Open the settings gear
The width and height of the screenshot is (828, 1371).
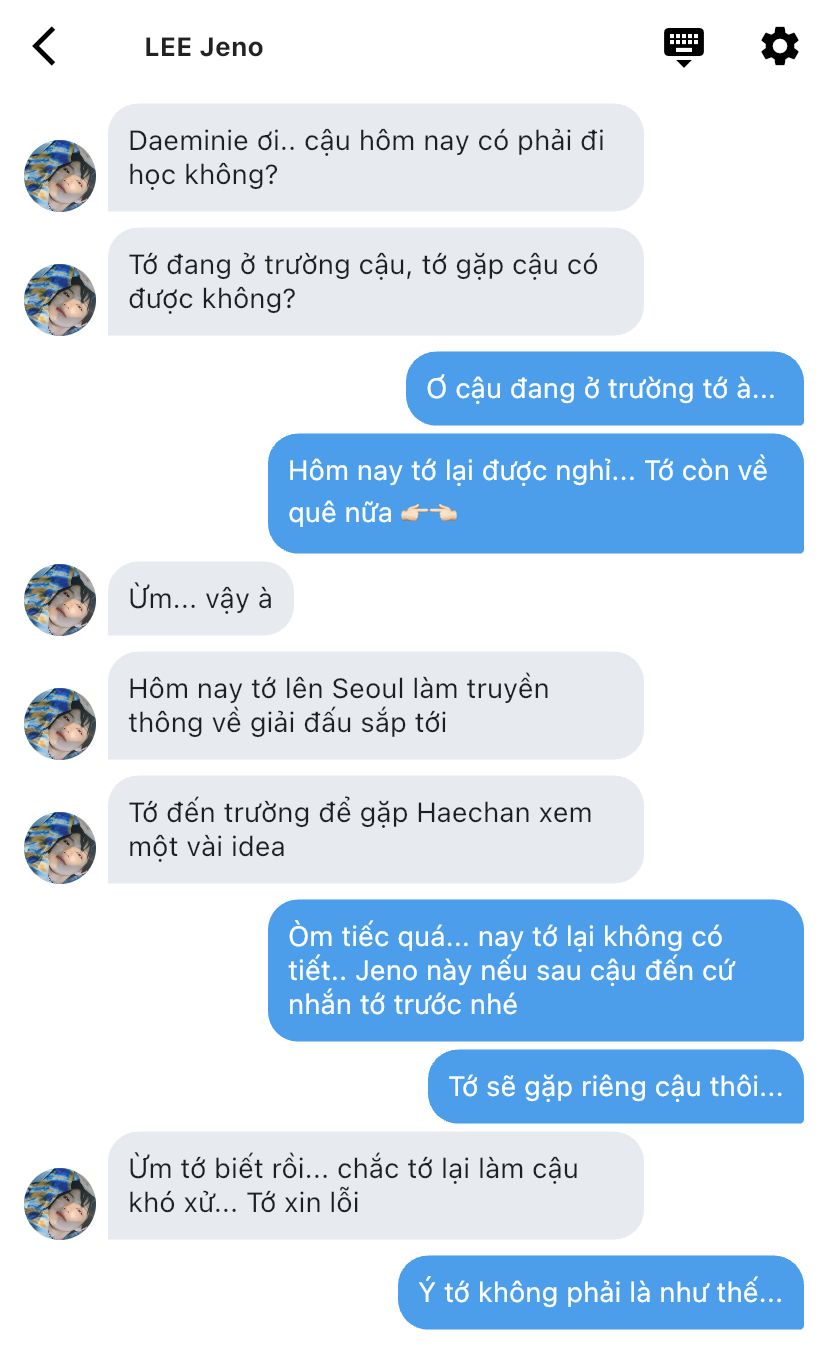click(x=779, y=47)
